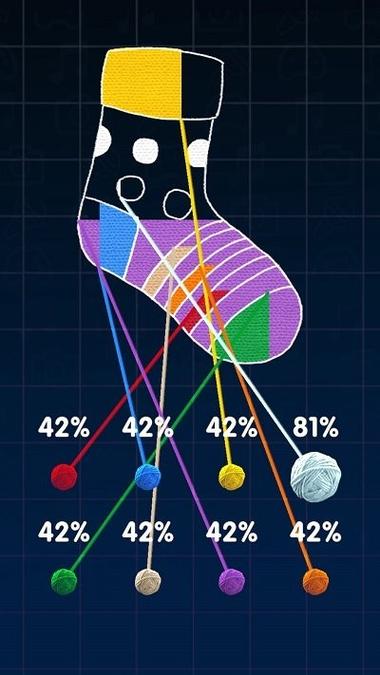The image size is (380, 675).
Task: Tap the purple yarn ball
Action: click(x=232, y=582)
